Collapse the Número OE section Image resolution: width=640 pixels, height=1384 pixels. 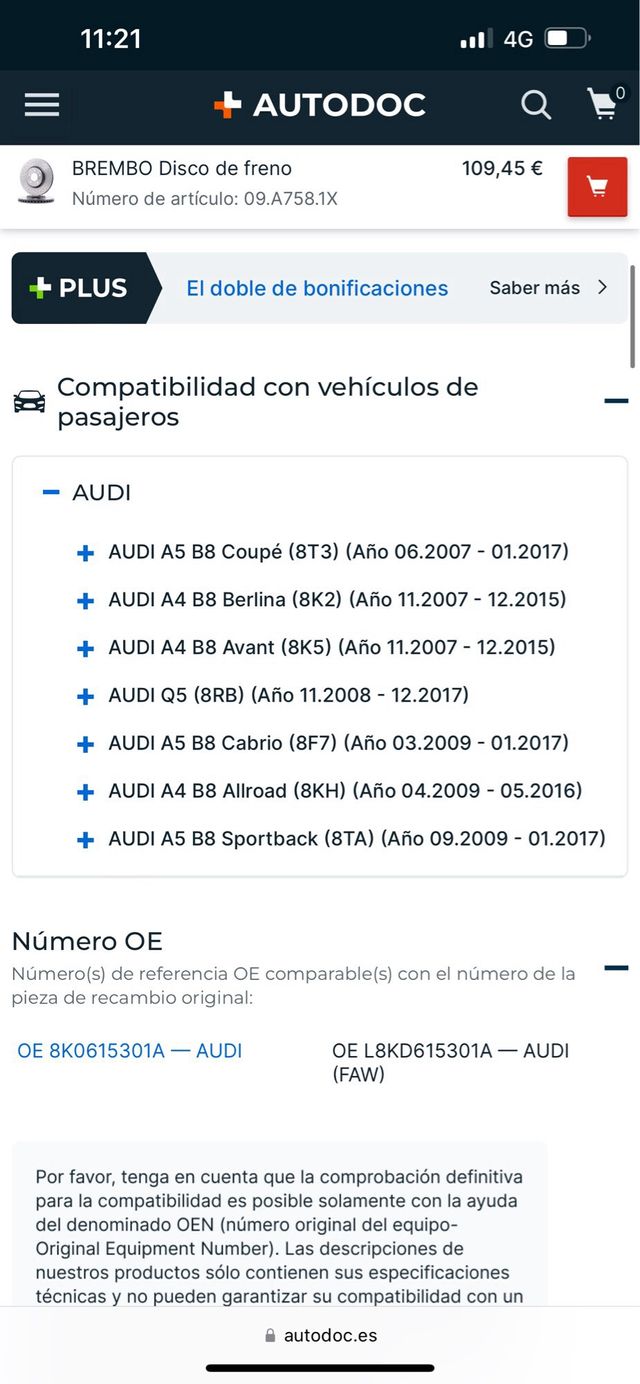616,968
